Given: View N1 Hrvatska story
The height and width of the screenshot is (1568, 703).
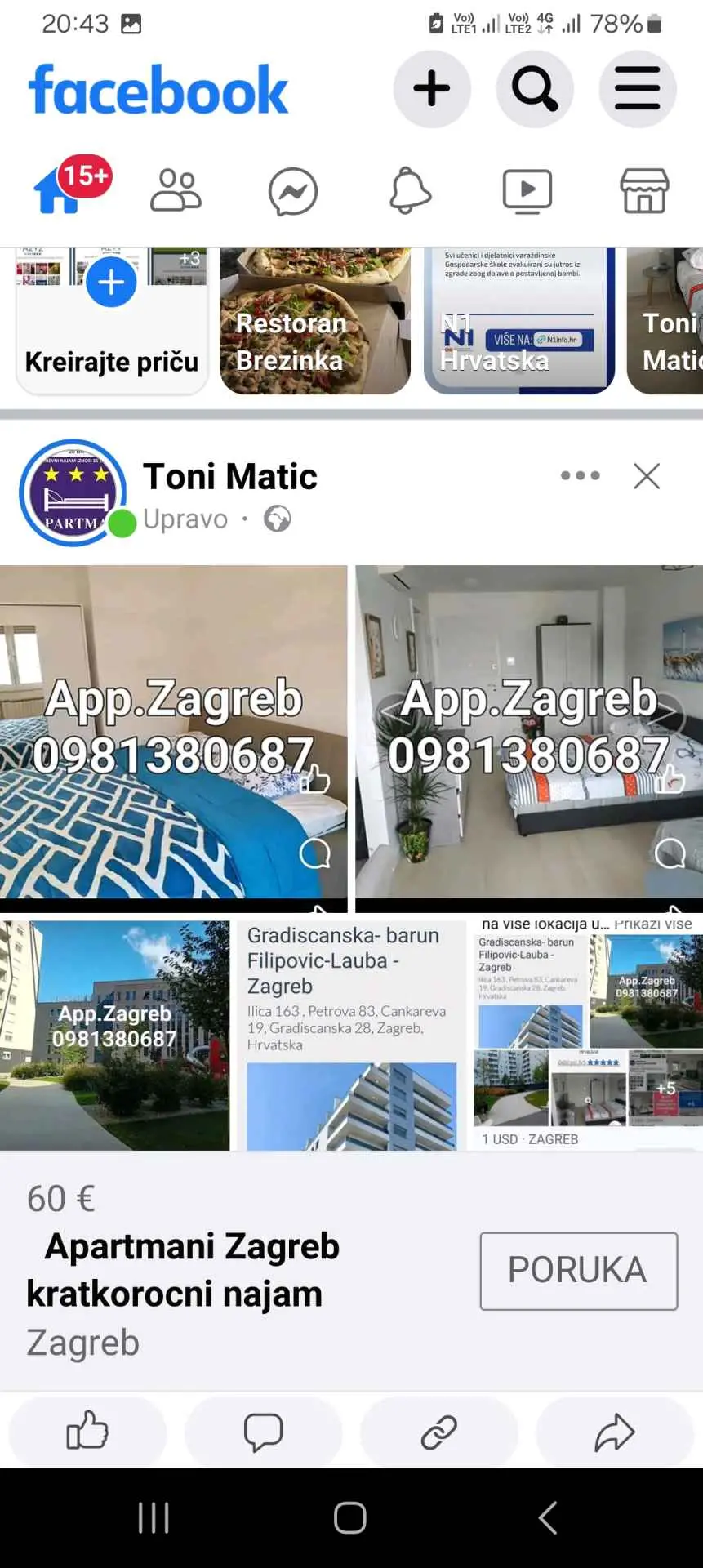Looking at the screenshot, I should click(x=518, y=321).
